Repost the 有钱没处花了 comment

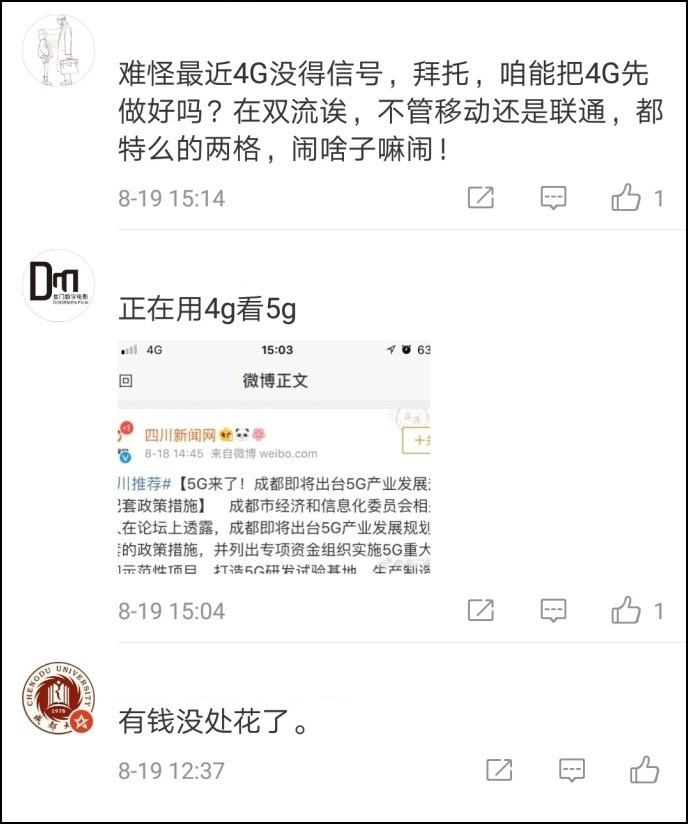[499, 770]
